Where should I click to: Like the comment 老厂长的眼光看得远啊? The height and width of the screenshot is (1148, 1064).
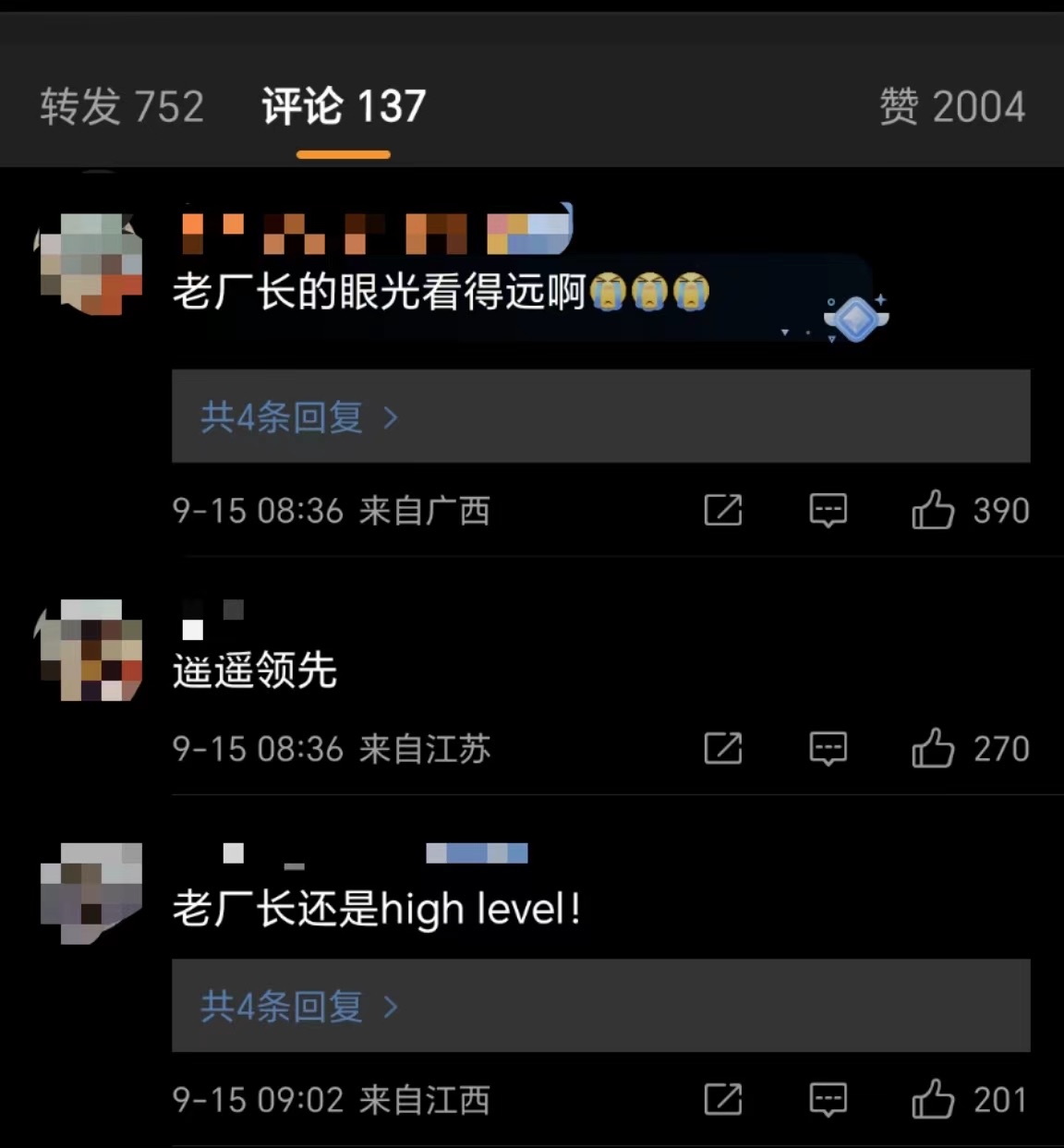933,510
